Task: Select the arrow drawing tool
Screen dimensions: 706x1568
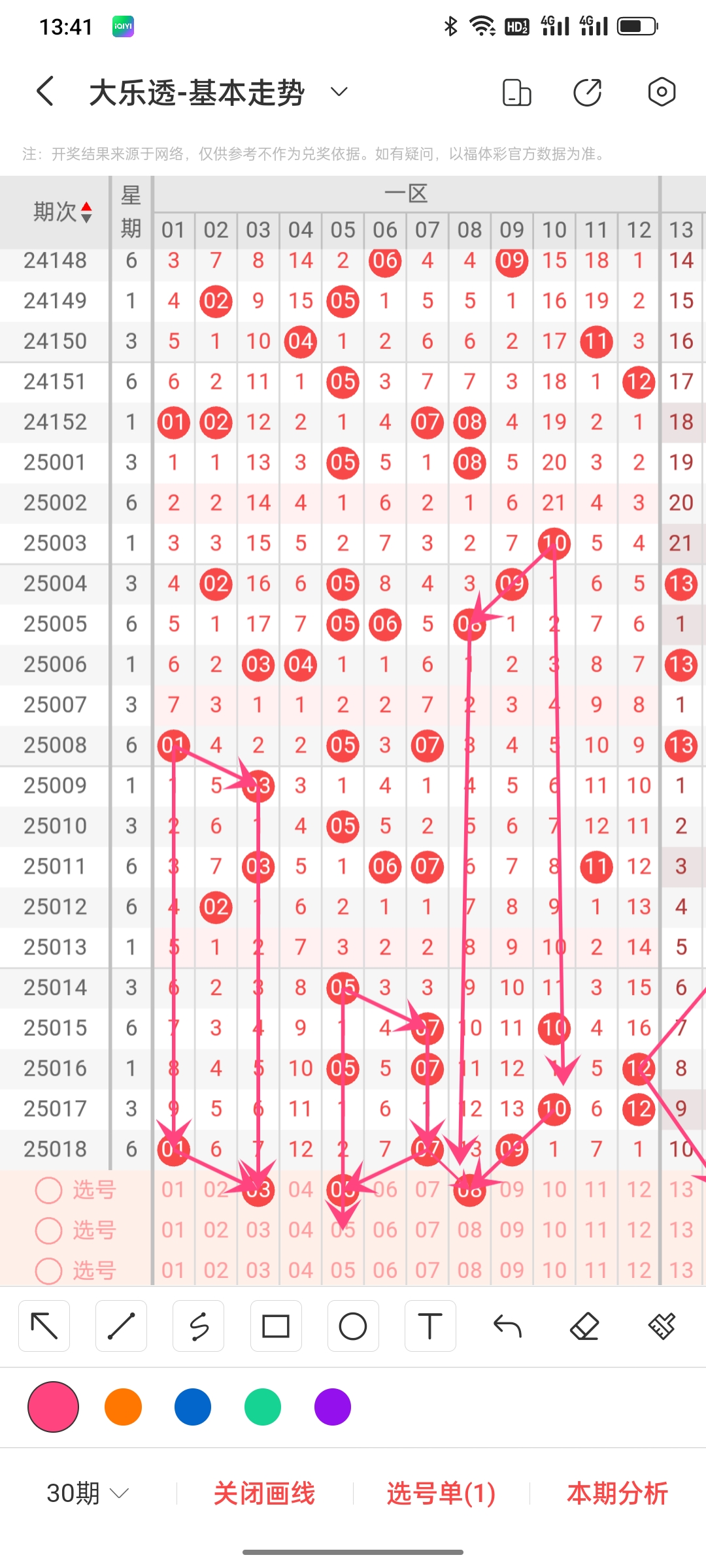Action: 44,1326
